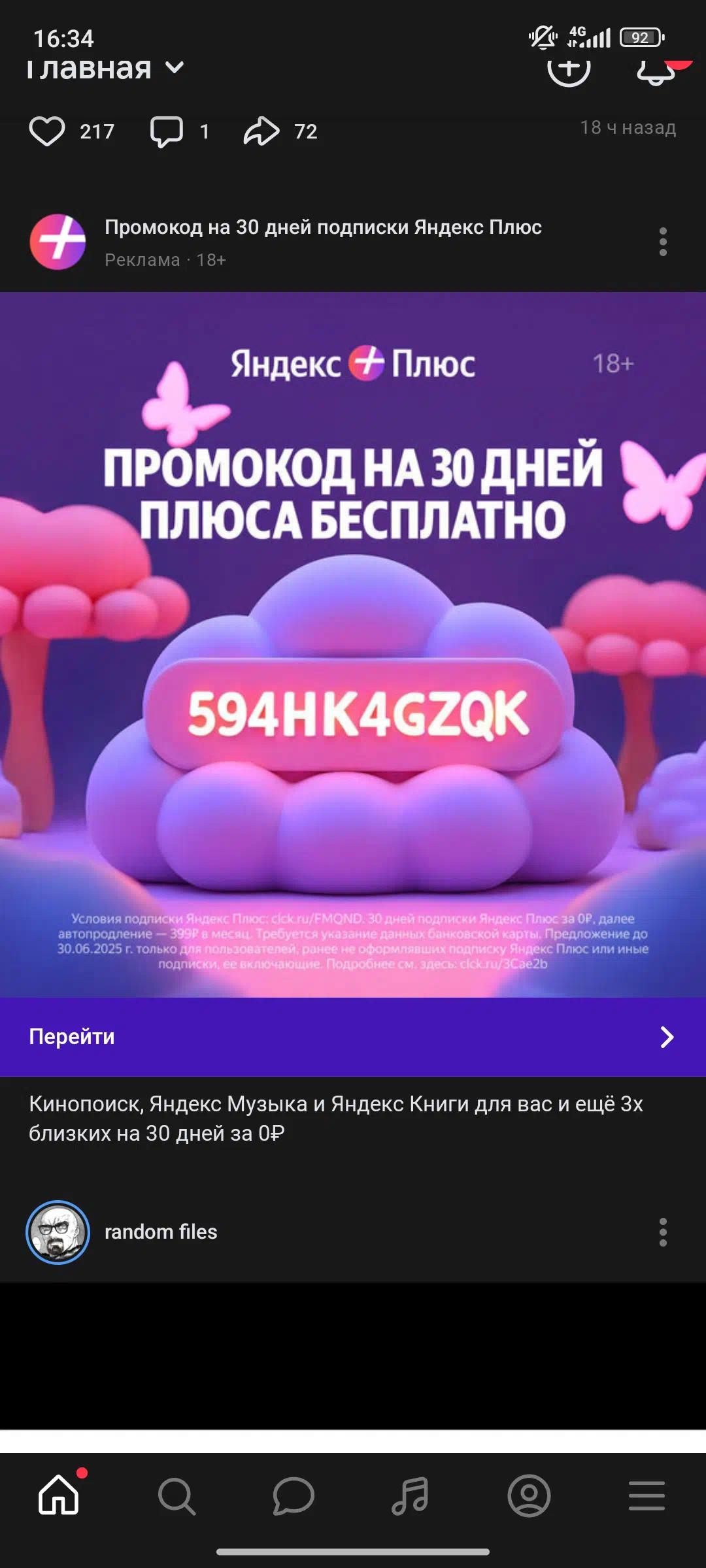Open options menu for the Яндекс Плюс ad
The image size is (706, 1568).
pos(663,242)
